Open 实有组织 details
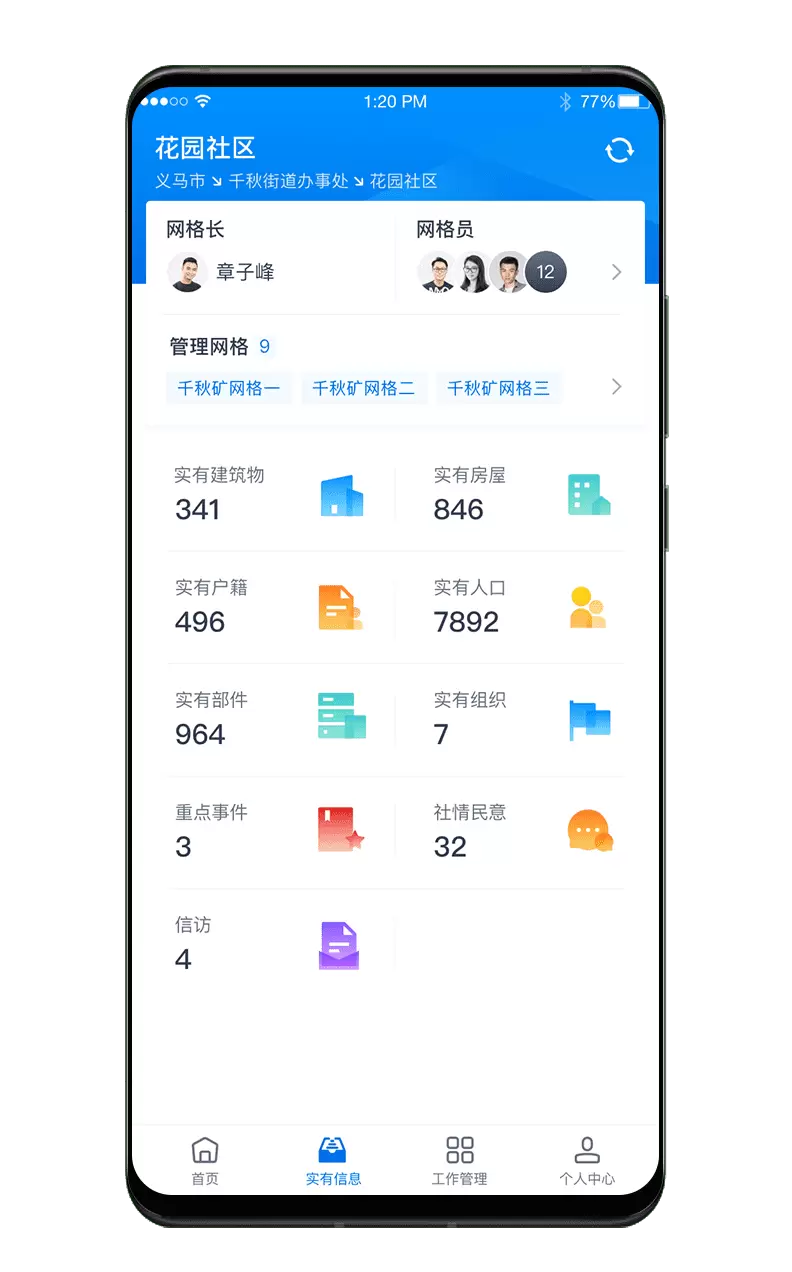Image resolution: width=792 pixels, height=1272 pixels. pyautogui.click(x=522, y=718)
